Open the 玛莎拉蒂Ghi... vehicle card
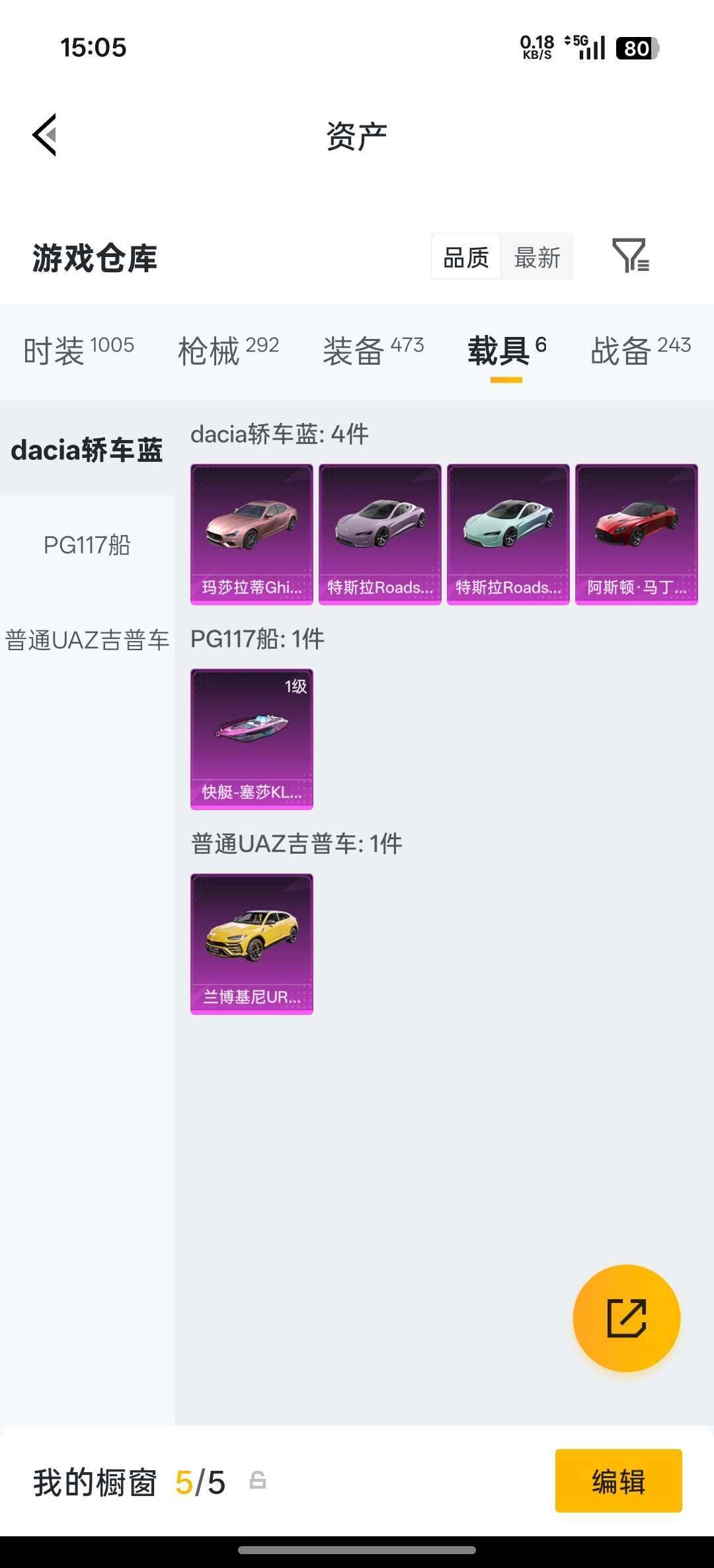The width and height of the screenshot is (714, 1568). [251, 533]
